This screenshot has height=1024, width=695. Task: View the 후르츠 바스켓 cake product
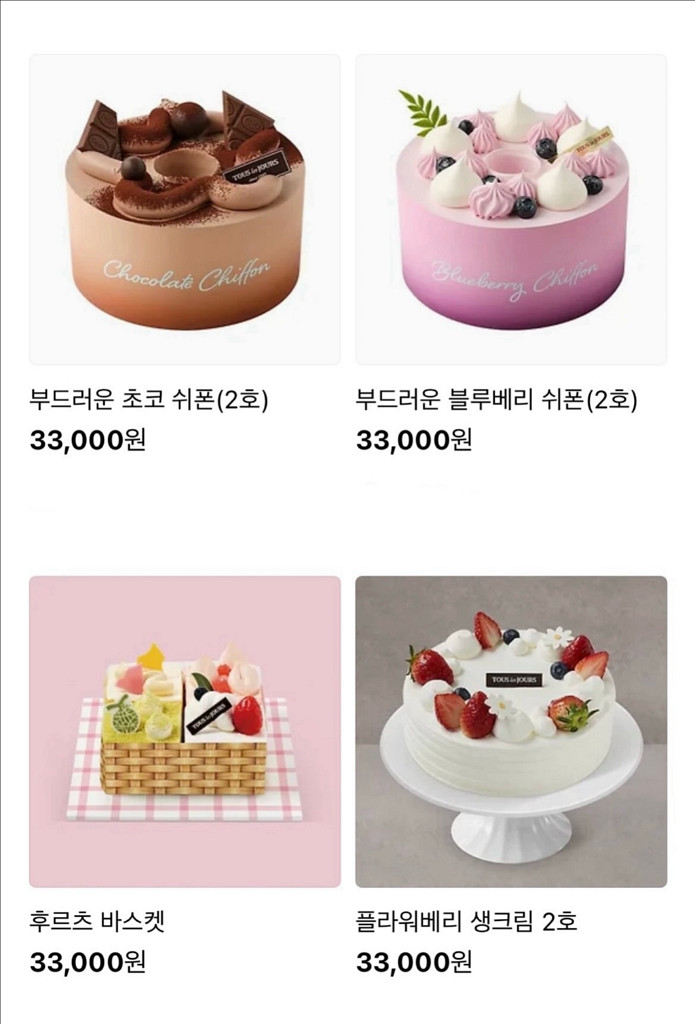click(184, 731)
